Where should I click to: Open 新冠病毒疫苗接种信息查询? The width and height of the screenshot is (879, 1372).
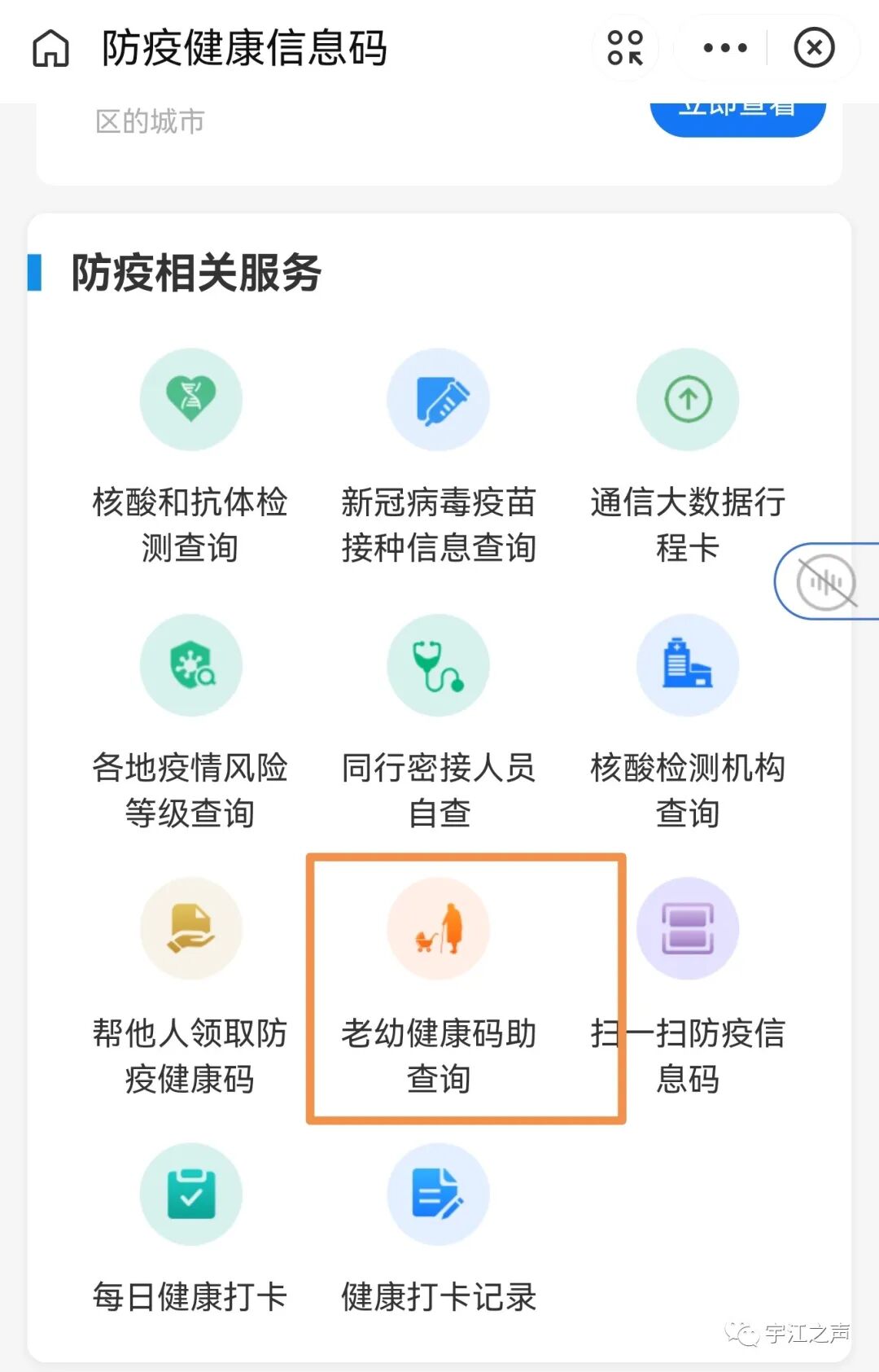tap(439, 456)
